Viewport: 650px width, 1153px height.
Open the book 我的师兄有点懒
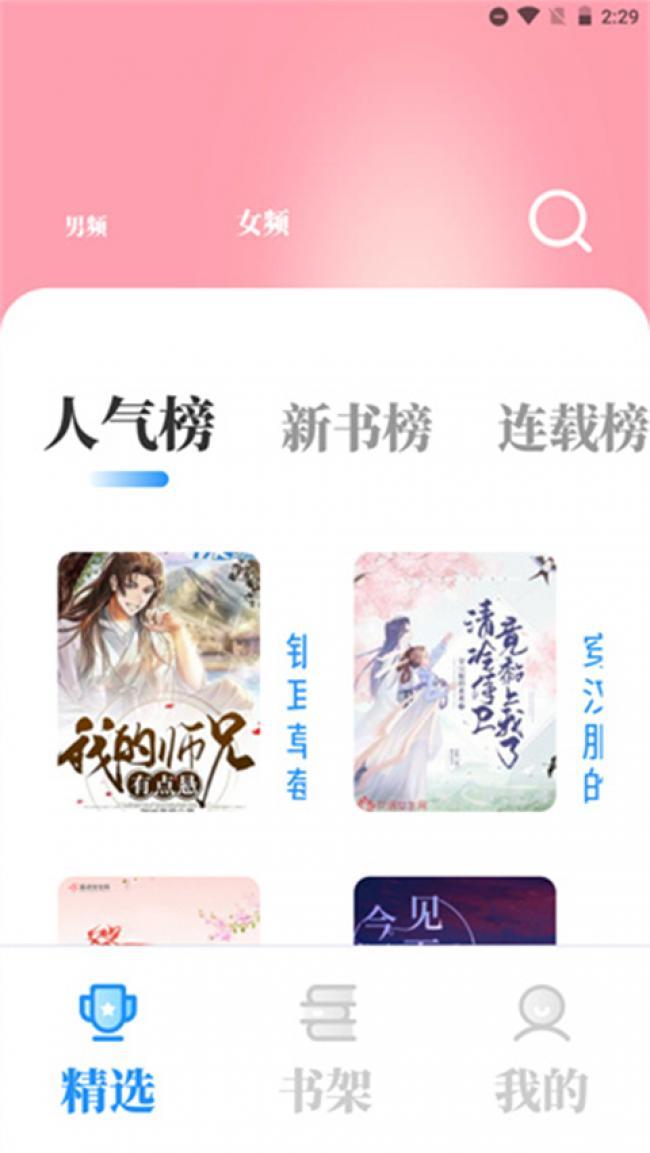pos(159,681)
